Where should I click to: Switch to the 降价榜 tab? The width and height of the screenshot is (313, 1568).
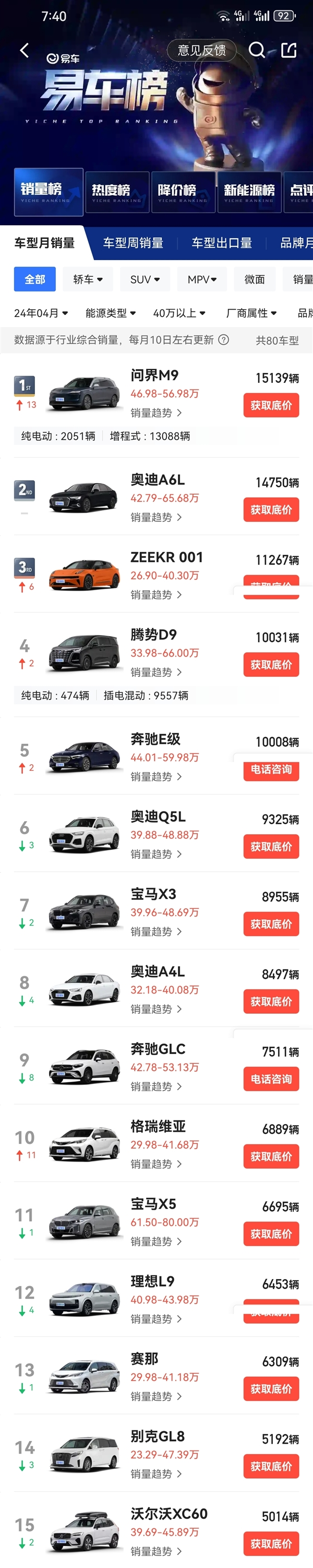pyautogui.click(x=183, y=191)
